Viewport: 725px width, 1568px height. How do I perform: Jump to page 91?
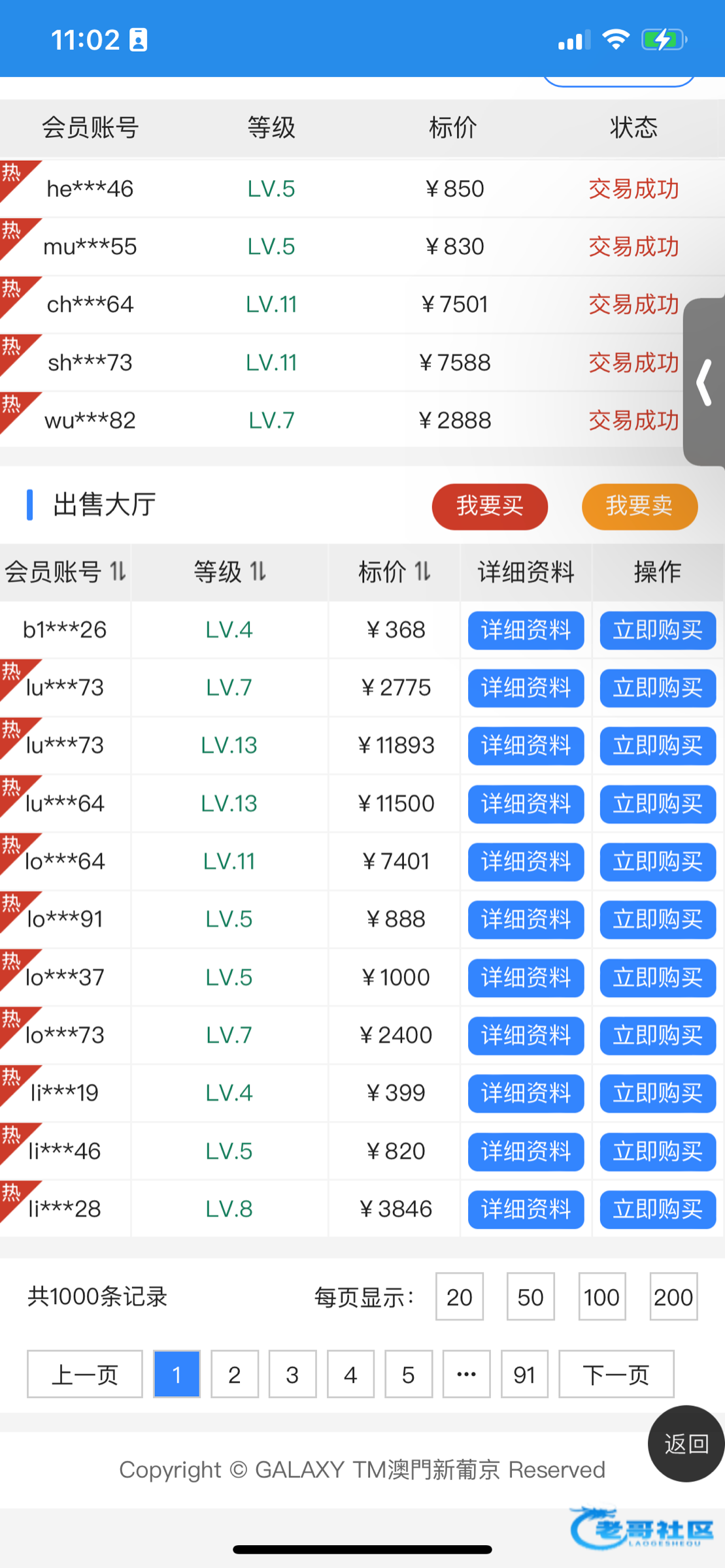pyautogui.click(x=524, y=1375)
